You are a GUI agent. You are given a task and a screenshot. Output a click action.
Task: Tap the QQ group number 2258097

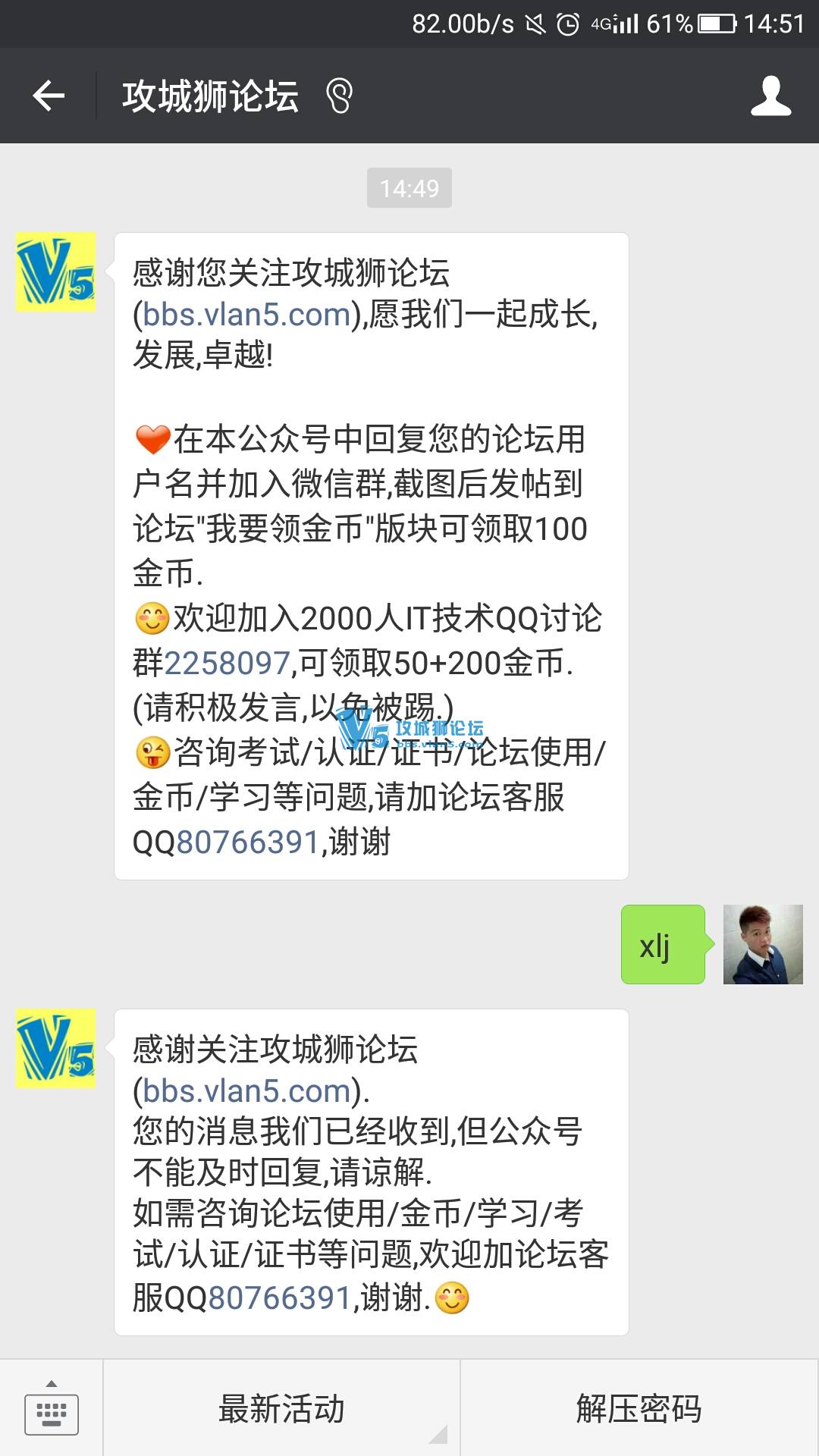(x=227, y=664)
